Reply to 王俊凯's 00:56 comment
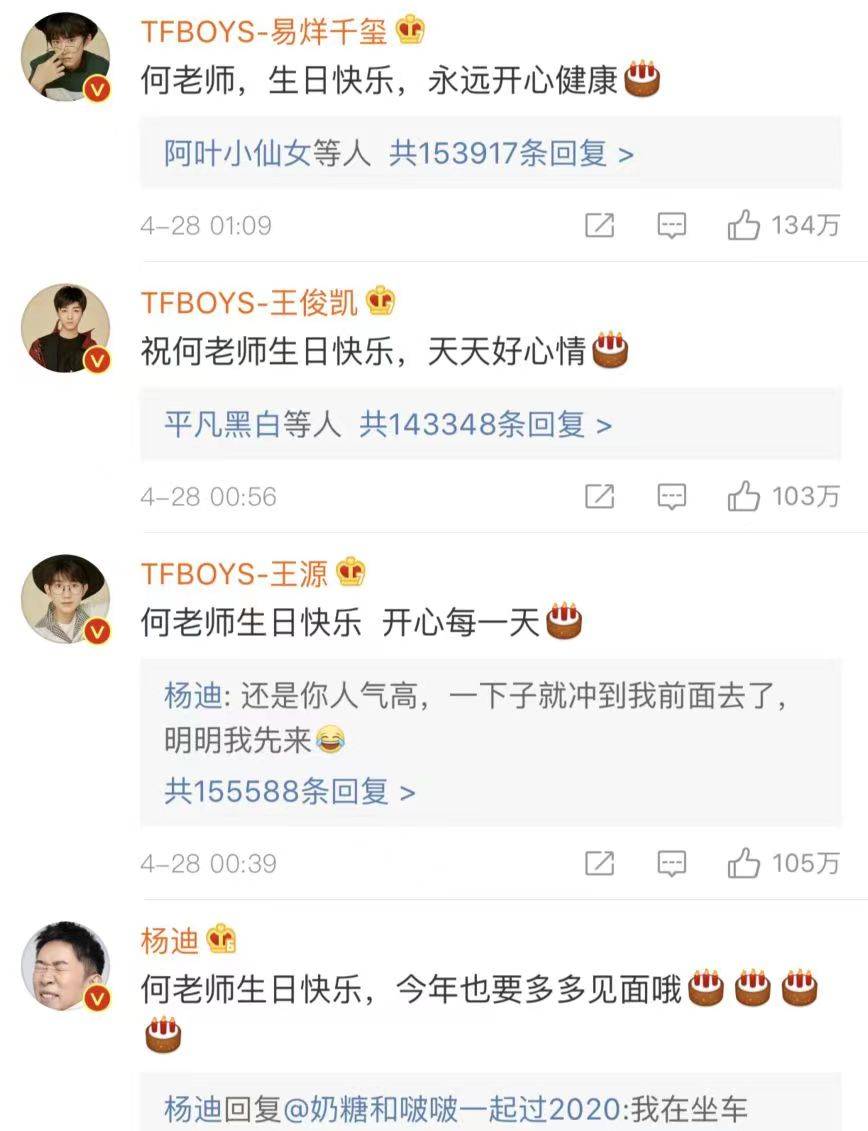 coord(672,496)
